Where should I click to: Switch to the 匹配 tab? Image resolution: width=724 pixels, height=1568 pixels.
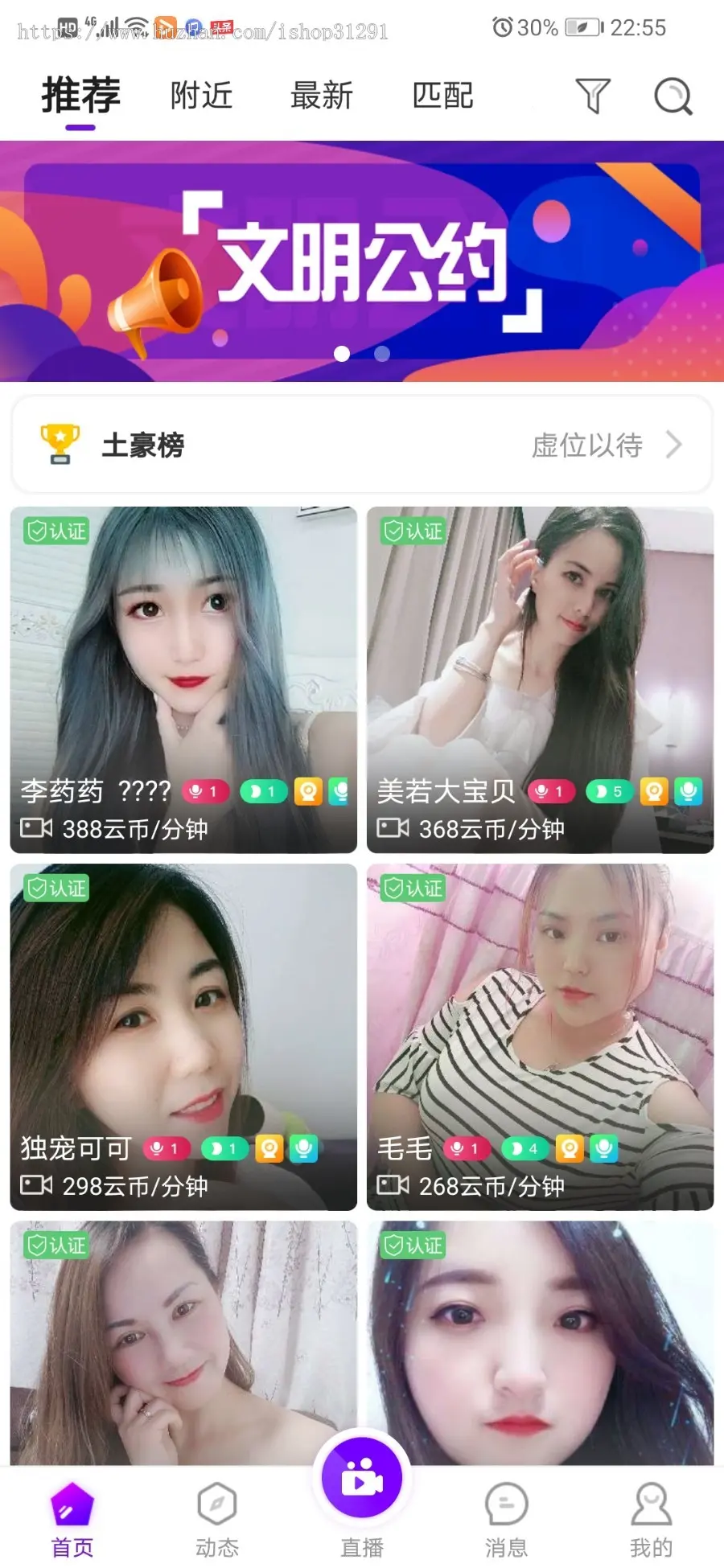point(445,95)
